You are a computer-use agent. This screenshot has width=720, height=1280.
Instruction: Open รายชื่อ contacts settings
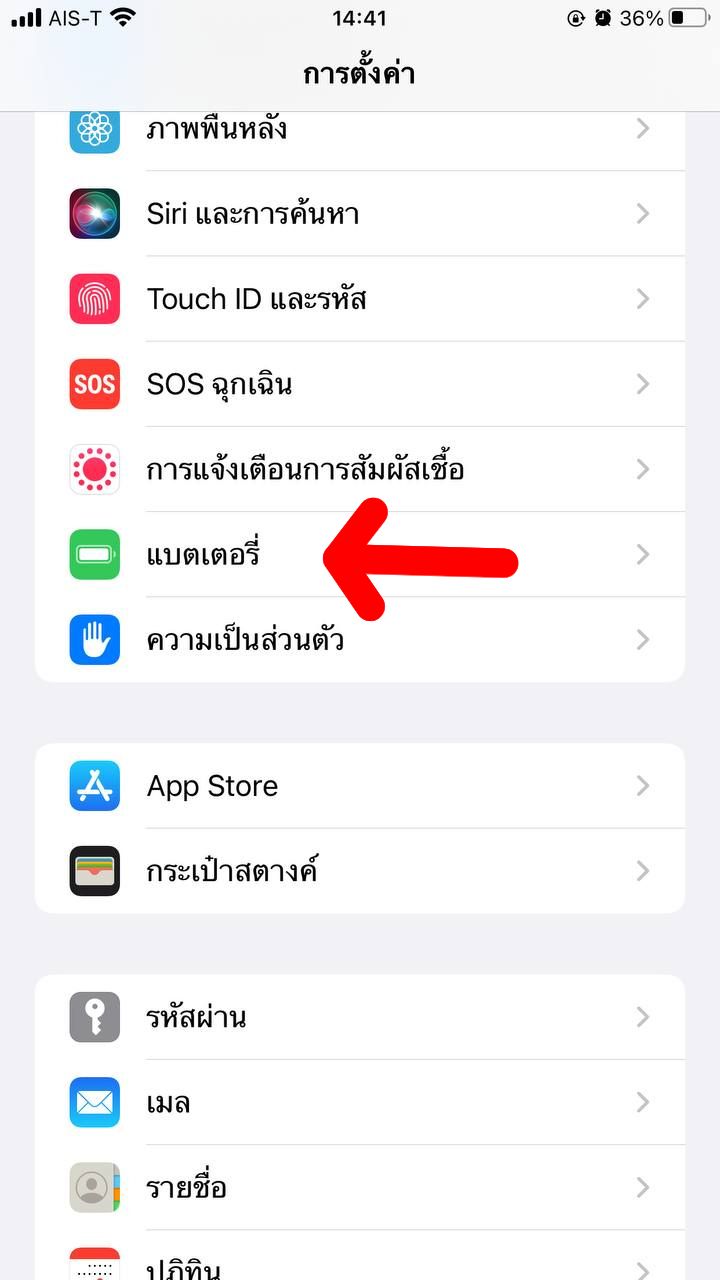point(360,1187)
